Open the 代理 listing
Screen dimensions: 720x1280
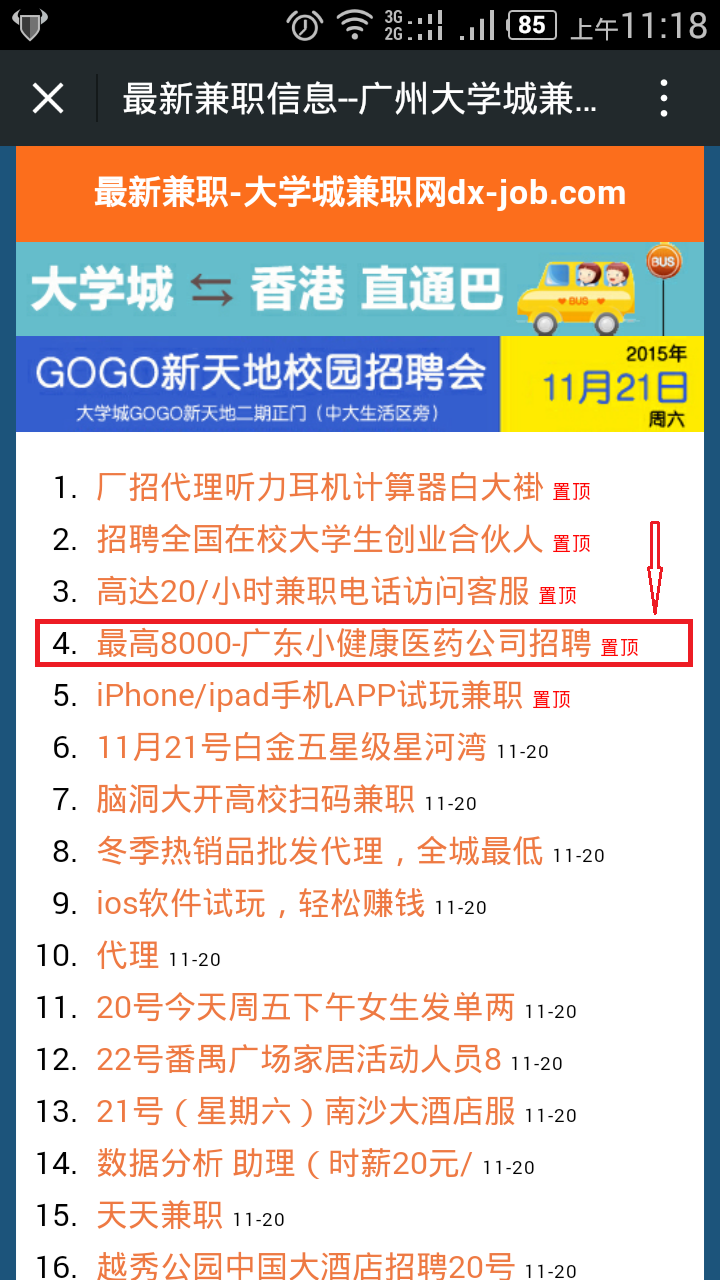coord(128,956)
